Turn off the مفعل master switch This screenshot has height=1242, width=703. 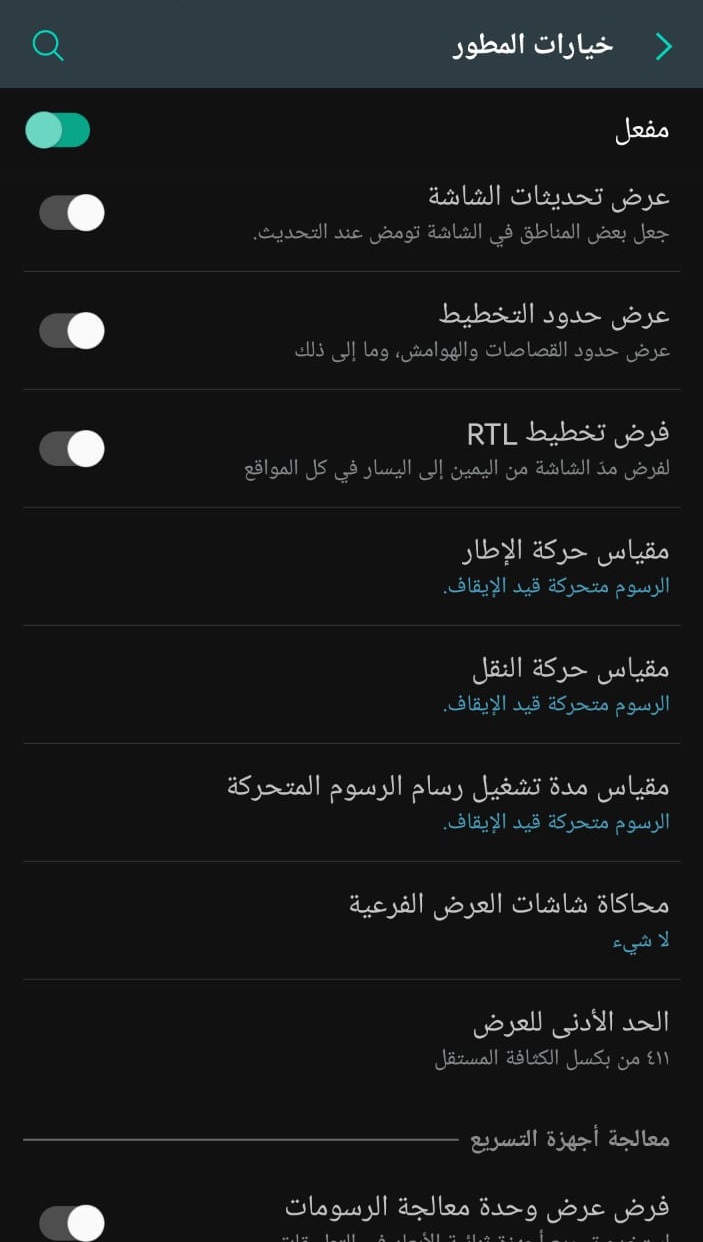[x=58, y=130]
